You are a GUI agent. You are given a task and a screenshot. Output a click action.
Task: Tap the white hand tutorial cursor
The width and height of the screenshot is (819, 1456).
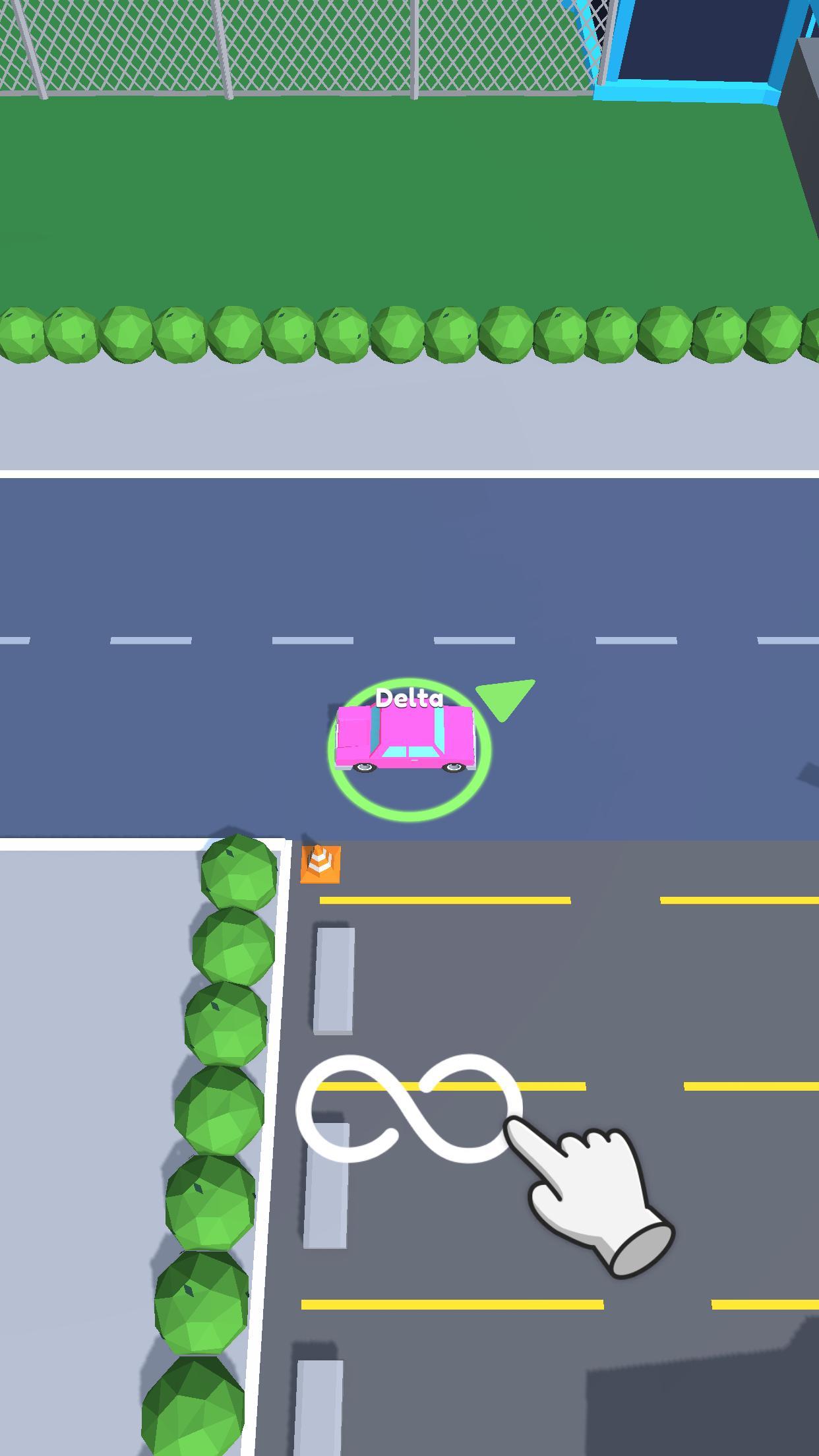(587, 1194)
